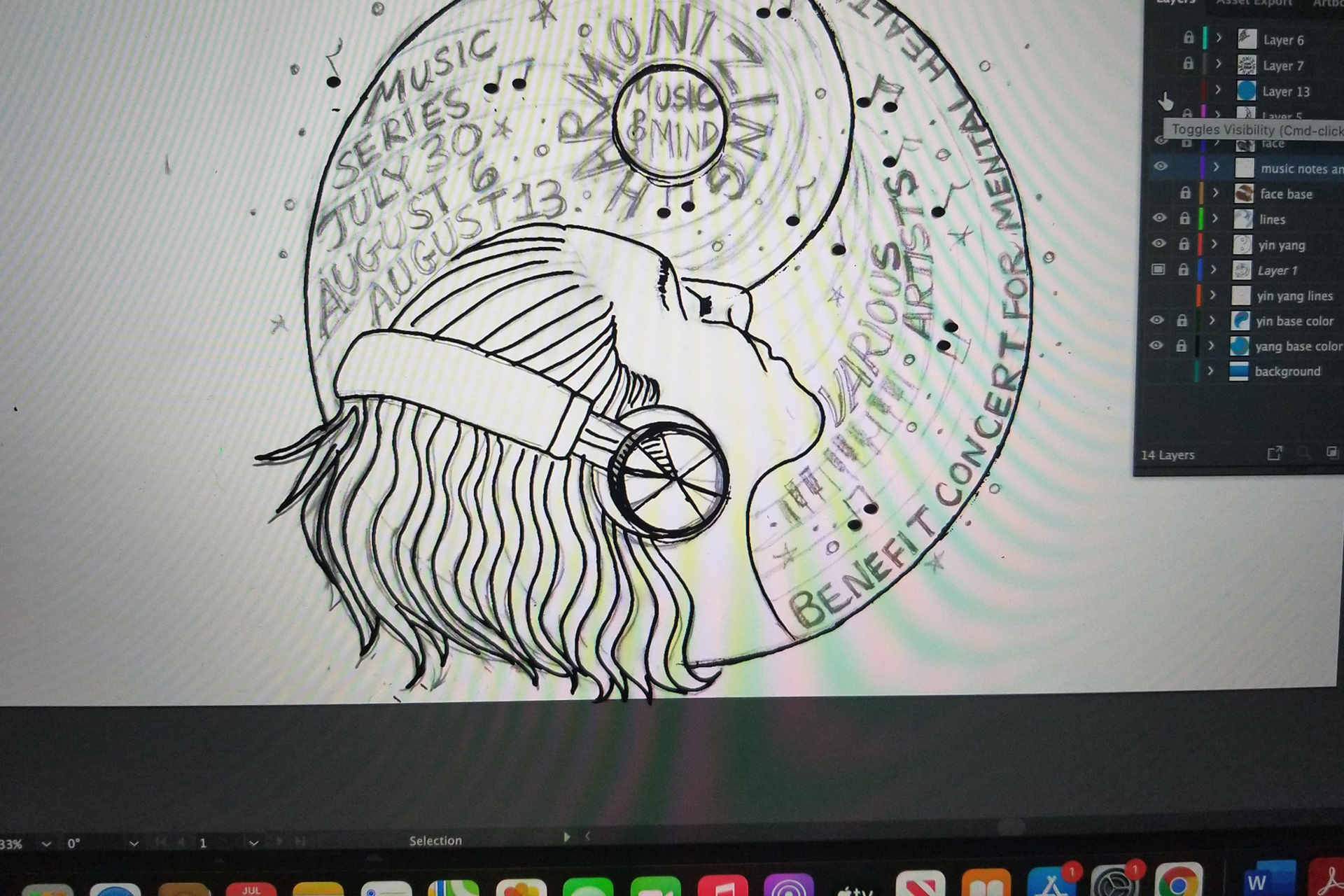This screenshot has height=896, width=1344.
Task: Expand the Layer 7 chevron
Action: pos(1219,65)
